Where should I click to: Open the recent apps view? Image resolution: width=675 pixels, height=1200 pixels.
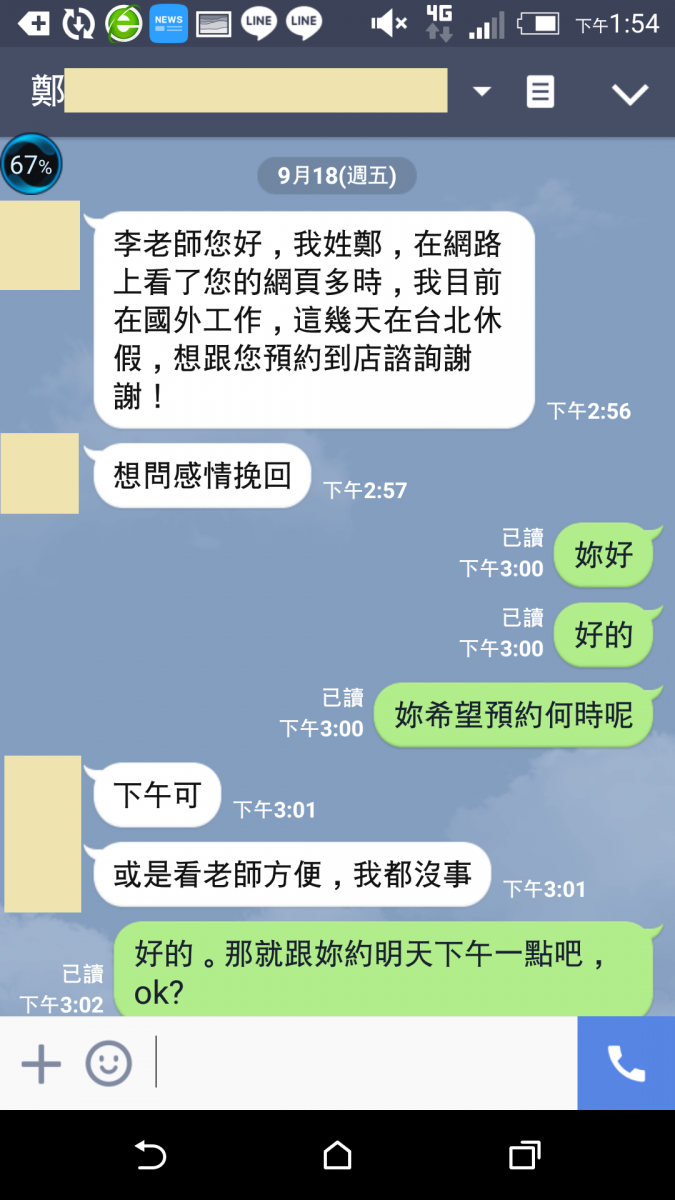coord(524,1156)
